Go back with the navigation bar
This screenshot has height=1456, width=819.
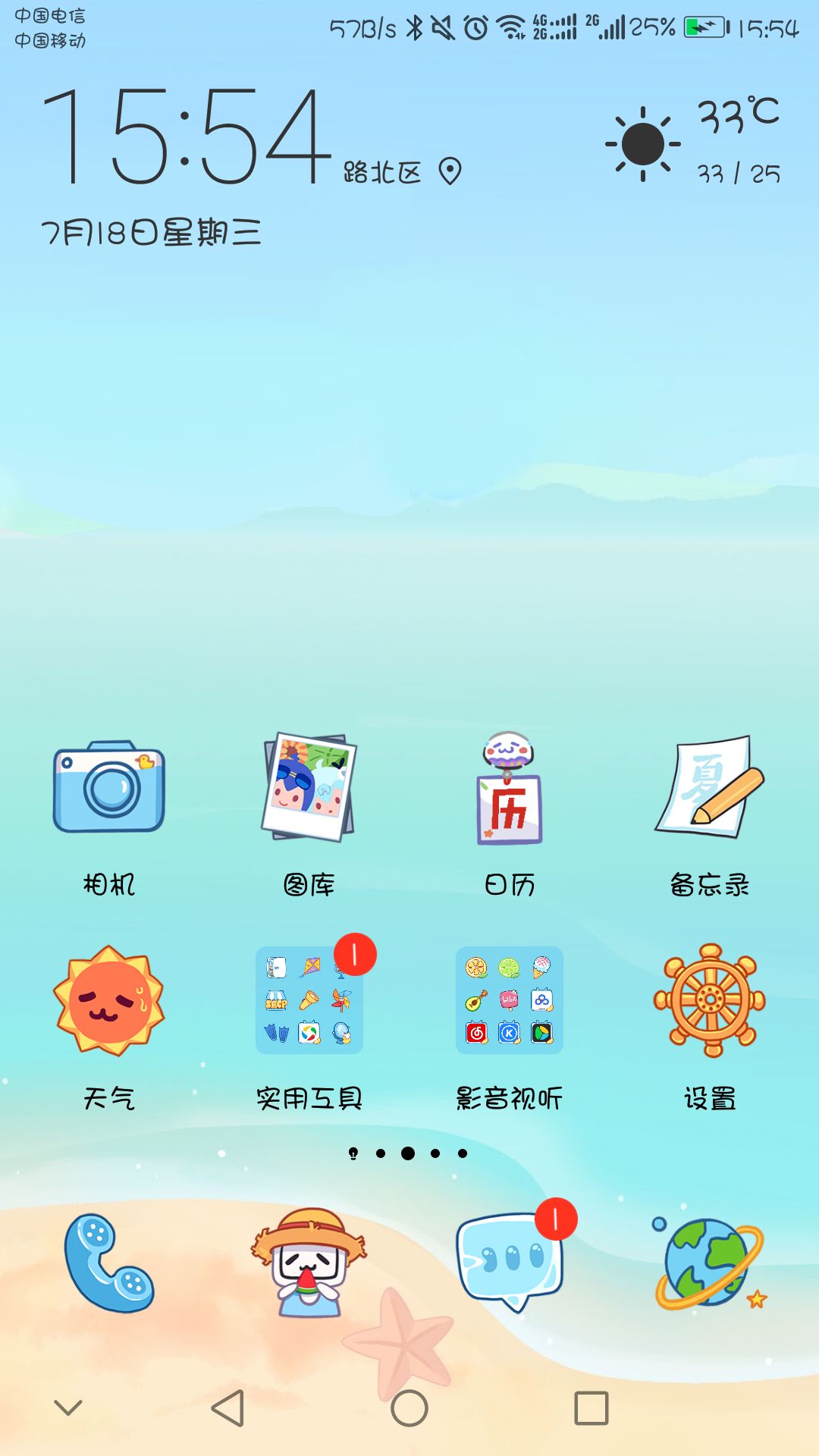click(x=227, y=1408)
